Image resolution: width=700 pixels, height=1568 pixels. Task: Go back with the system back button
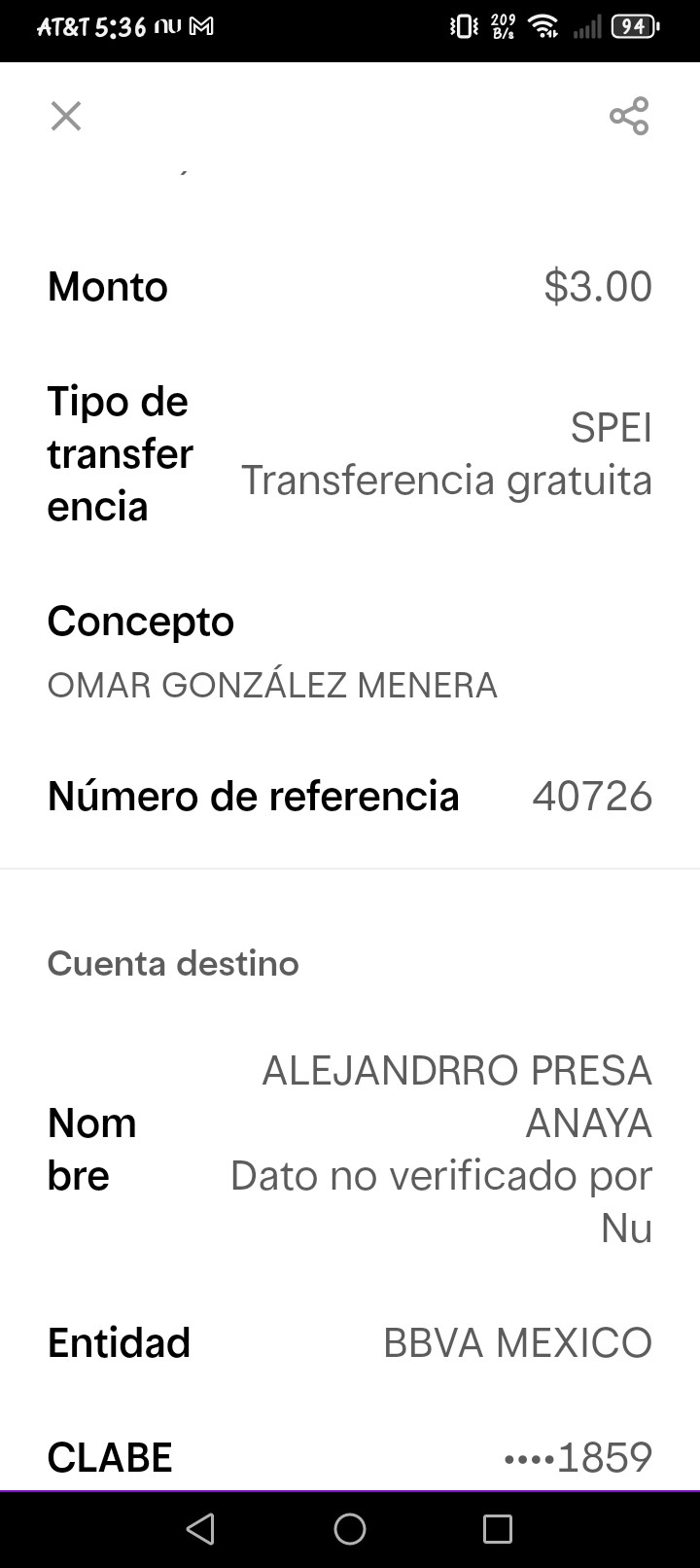pyautogui.click(x=200, y=1529)
